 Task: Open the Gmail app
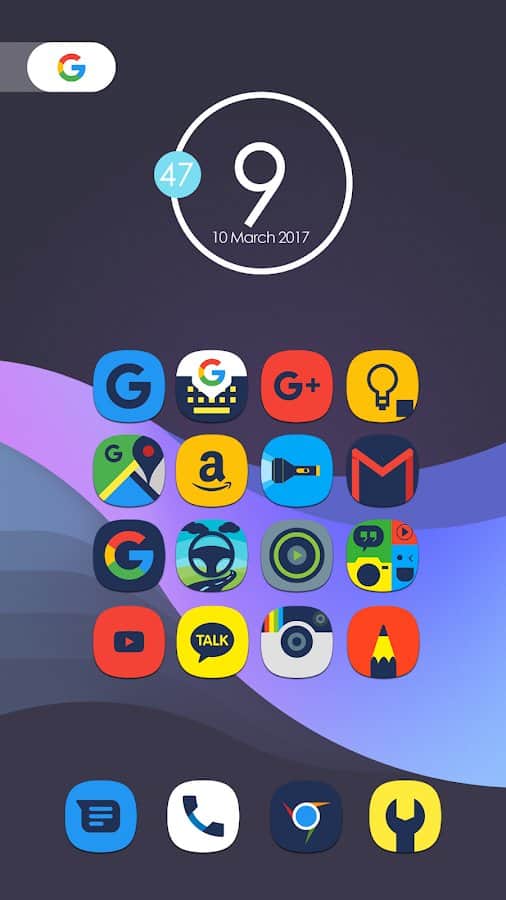[383, 471]
